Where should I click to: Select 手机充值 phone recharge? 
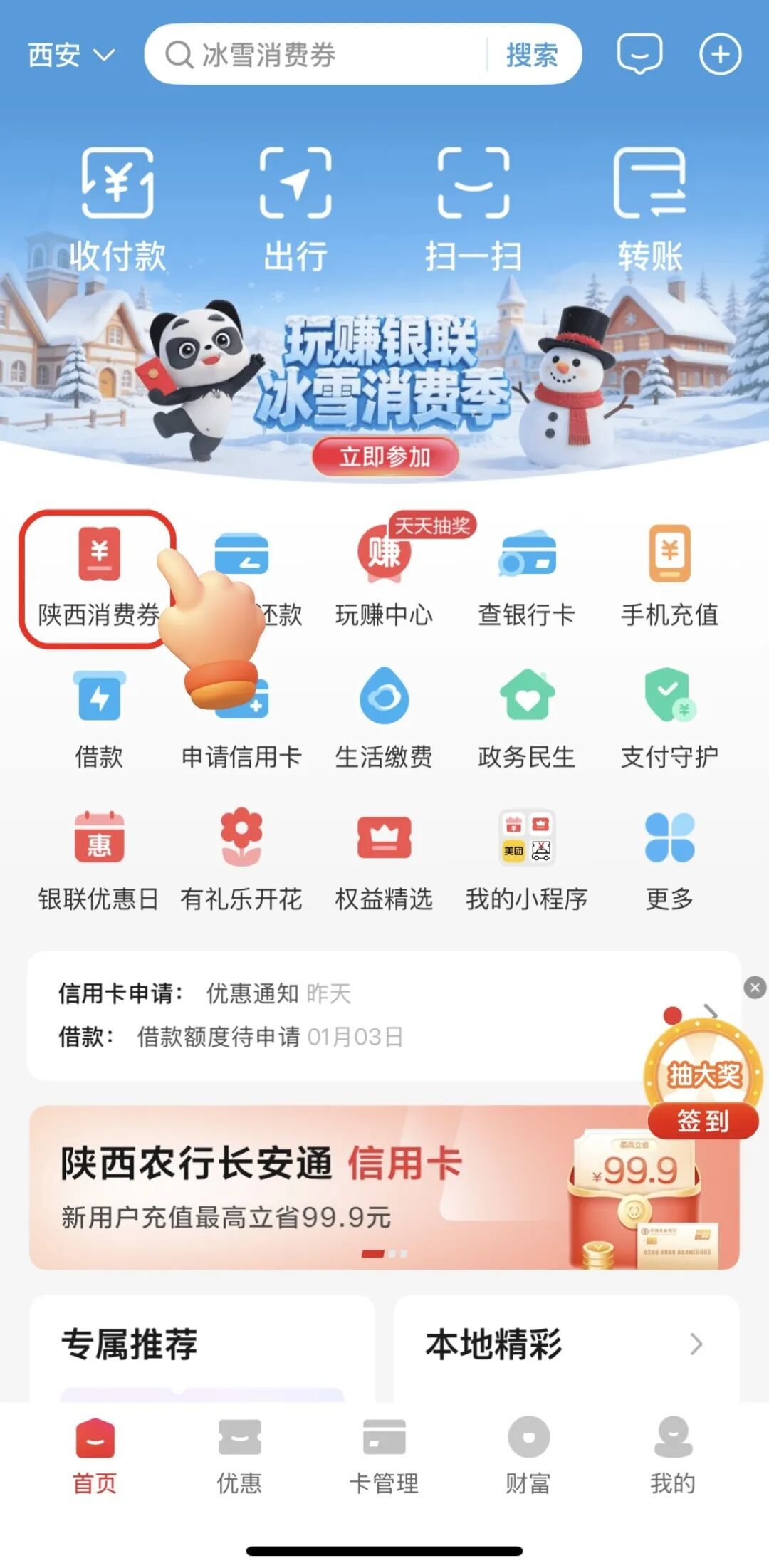coord(668,570)
